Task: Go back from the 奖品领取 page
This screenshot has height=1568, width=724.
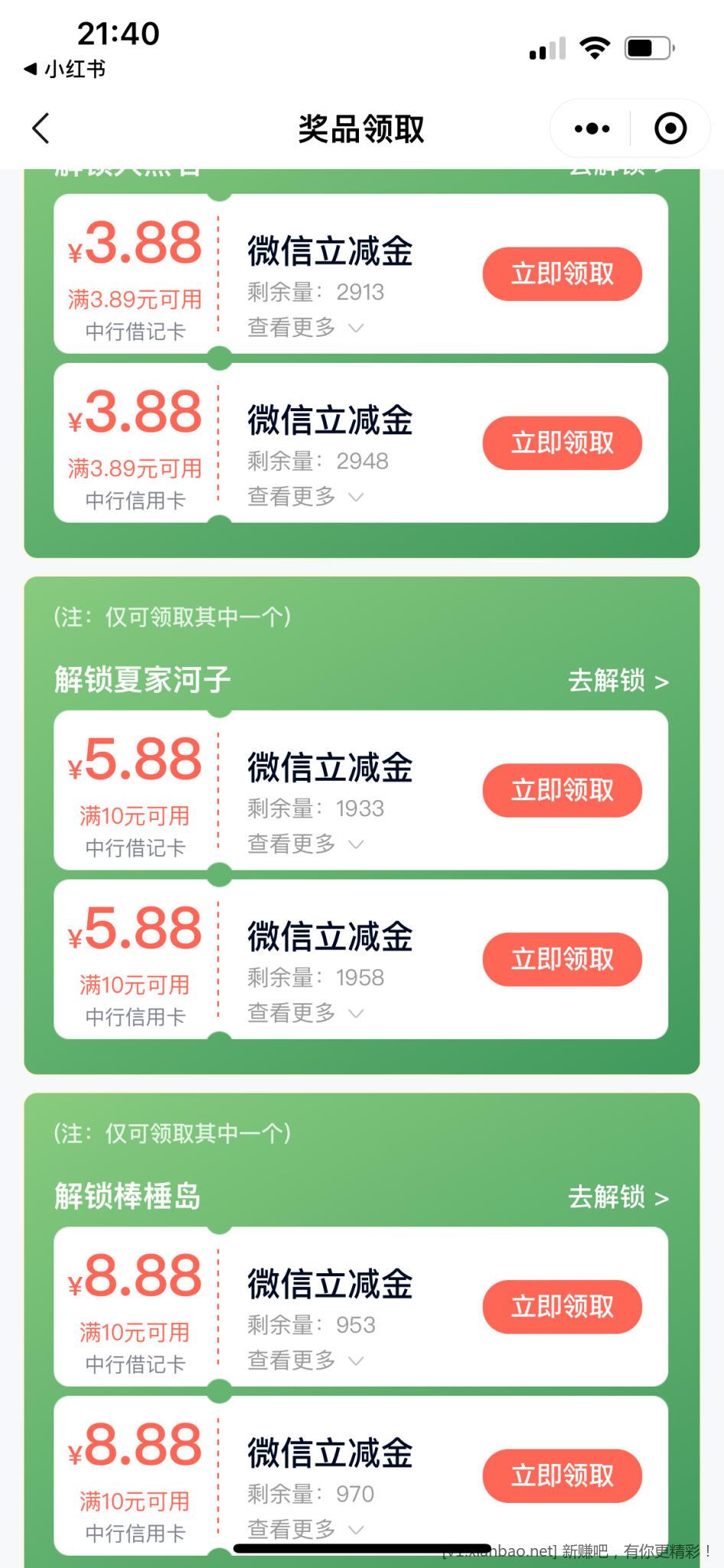Action: 41,129
